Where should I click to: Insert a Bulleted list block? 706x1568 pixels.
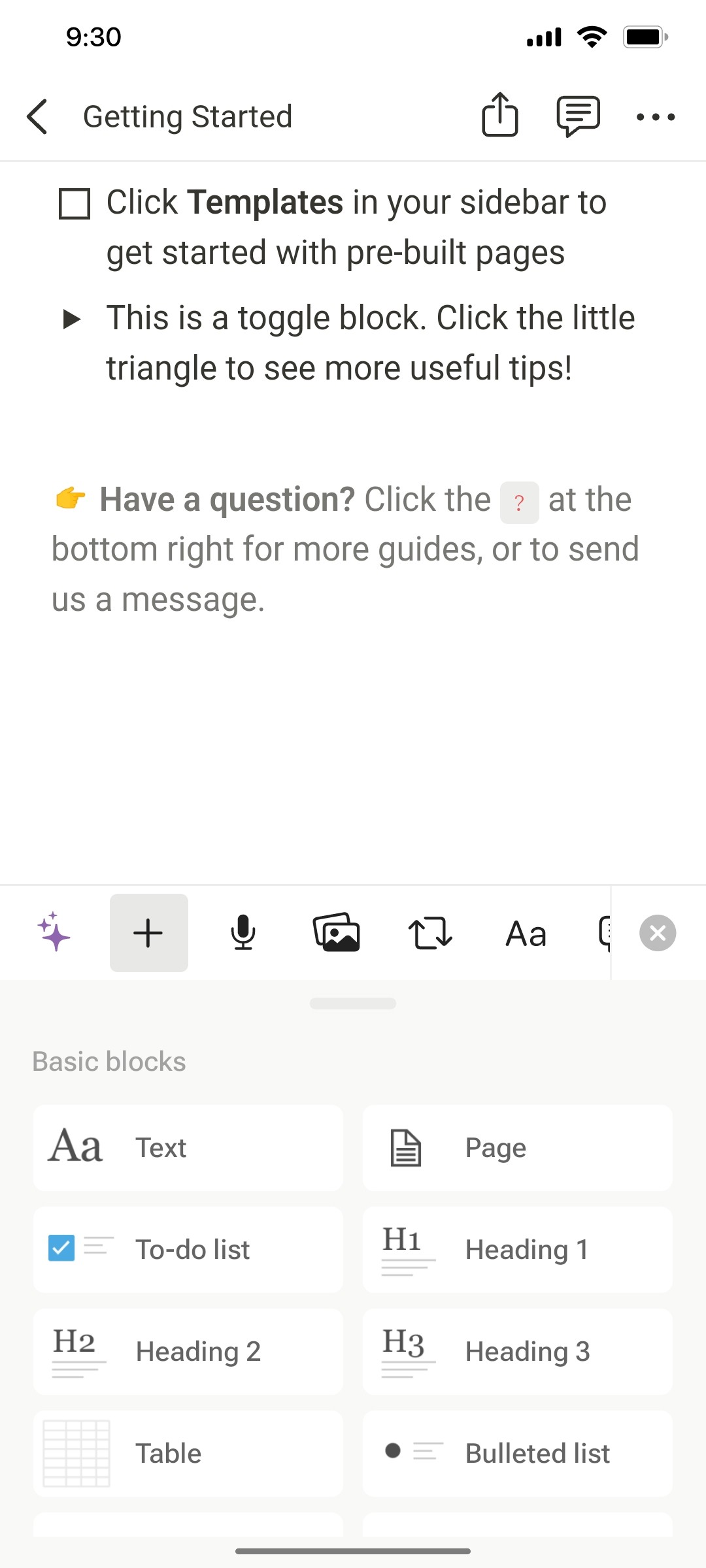pos(516,1454)
